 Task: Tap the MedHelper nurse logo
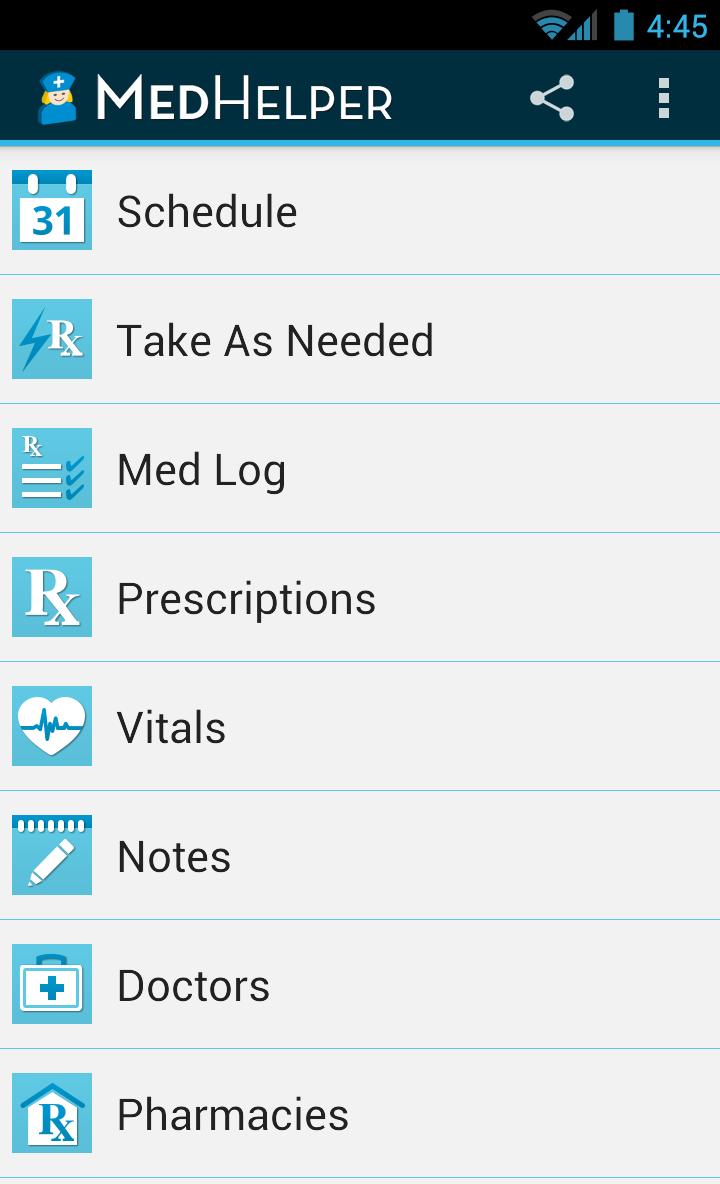[52, 96]
